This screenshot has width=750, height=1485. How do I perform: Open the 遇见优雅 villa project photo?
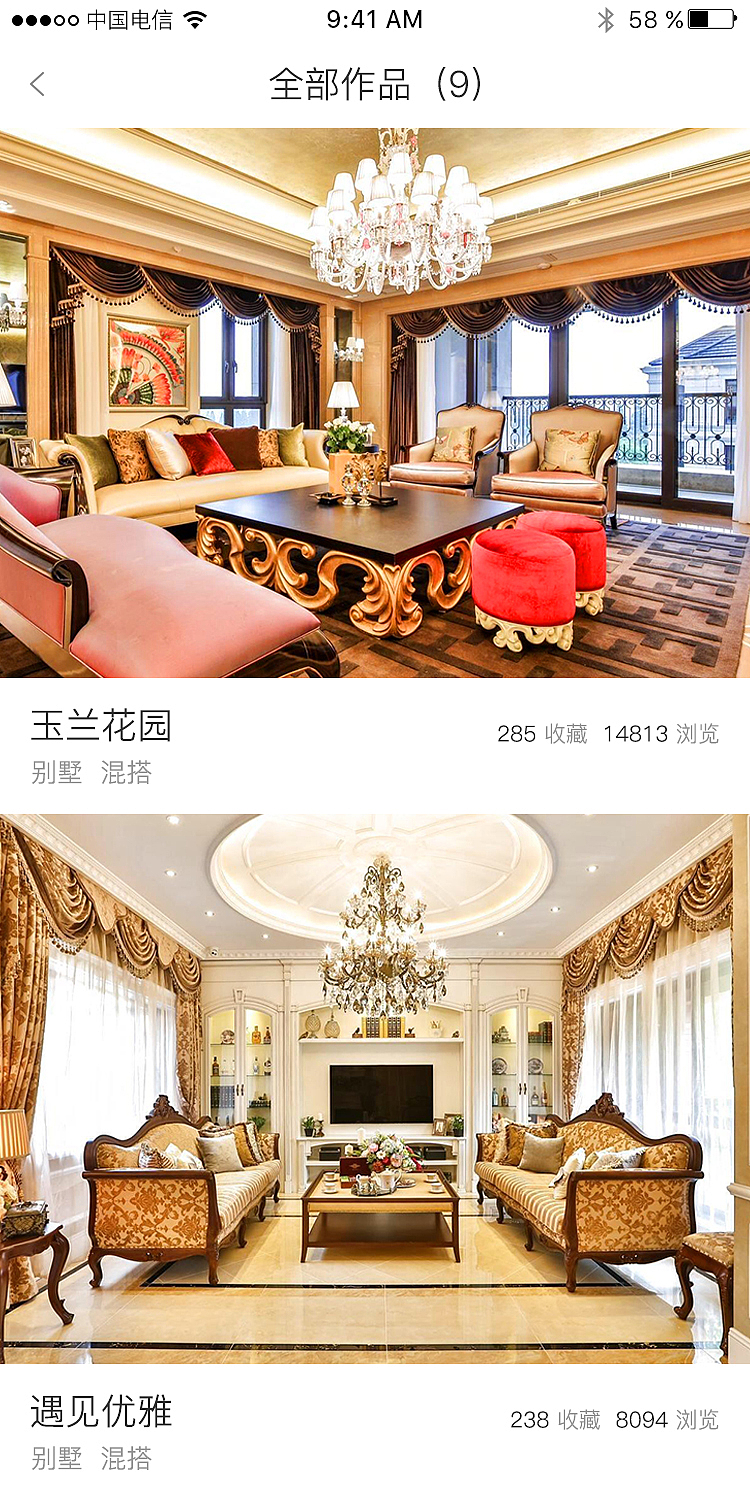[x=375, y=1088]
